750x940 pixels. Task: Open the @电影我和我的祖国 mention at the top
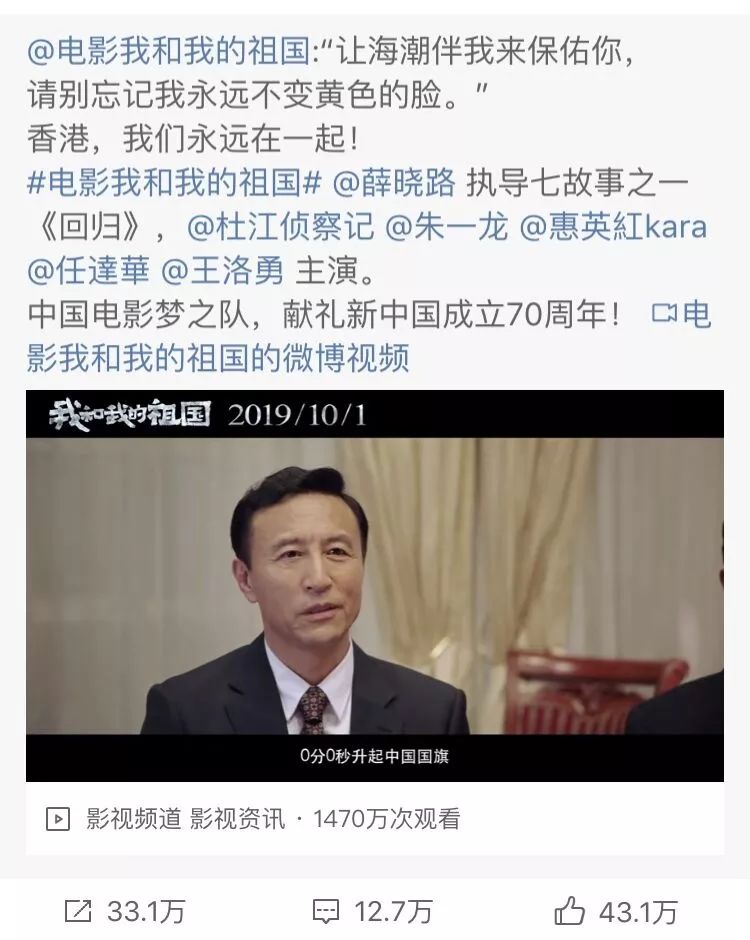[168, 51]
